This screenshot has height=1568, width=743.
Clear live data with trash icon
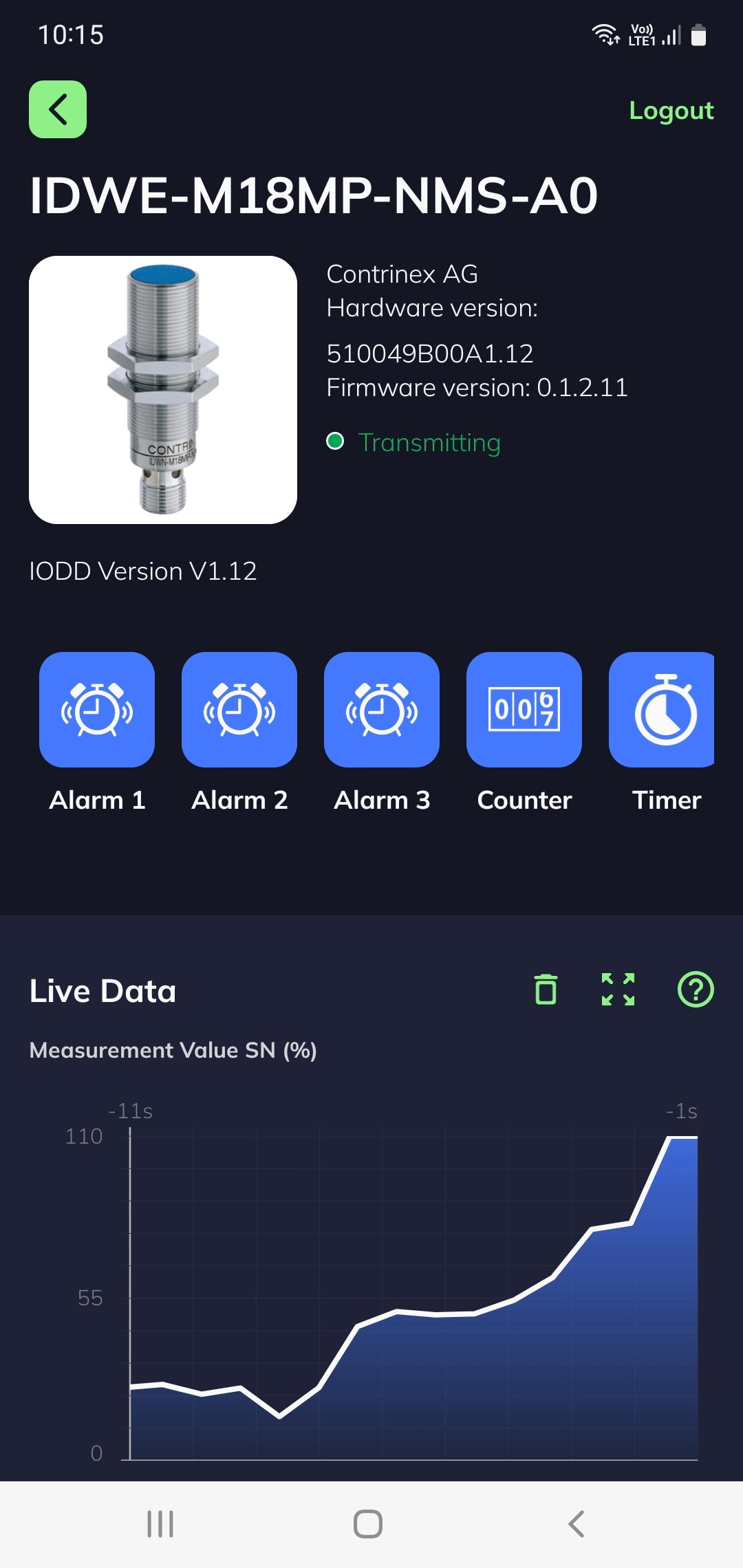click(546, 990)
